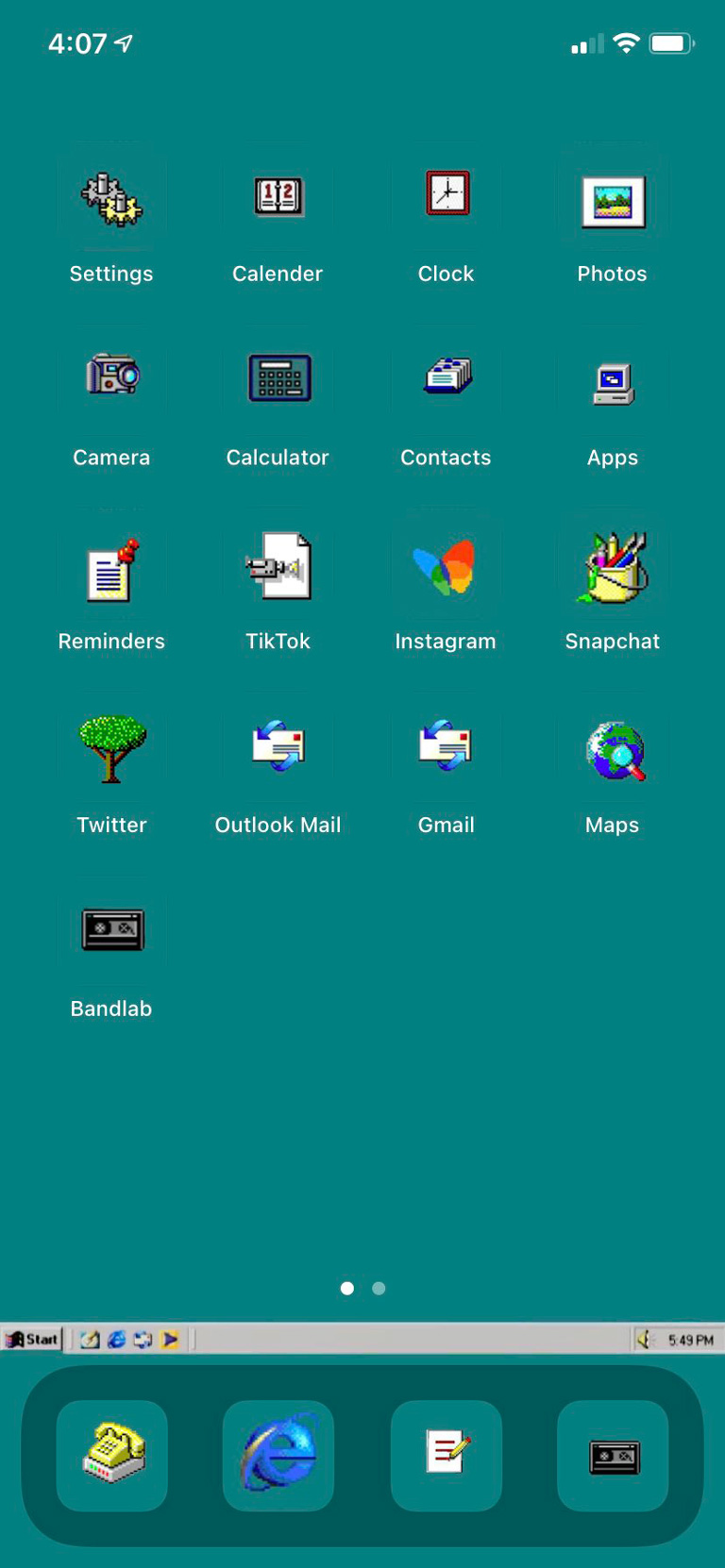
Task: Open Gmail
Action: 446,747
